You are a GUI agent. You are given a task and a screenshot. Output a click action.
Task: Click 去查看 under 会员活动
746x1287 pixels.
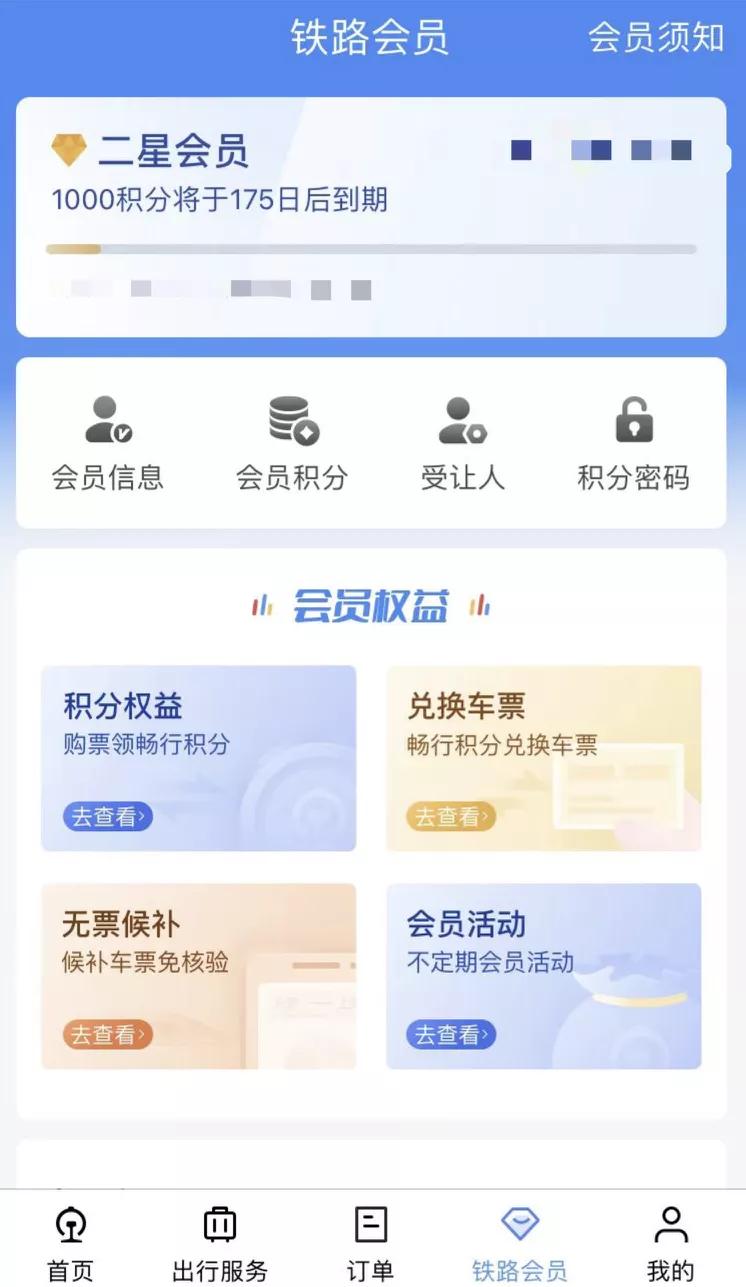pos(451,1036)
